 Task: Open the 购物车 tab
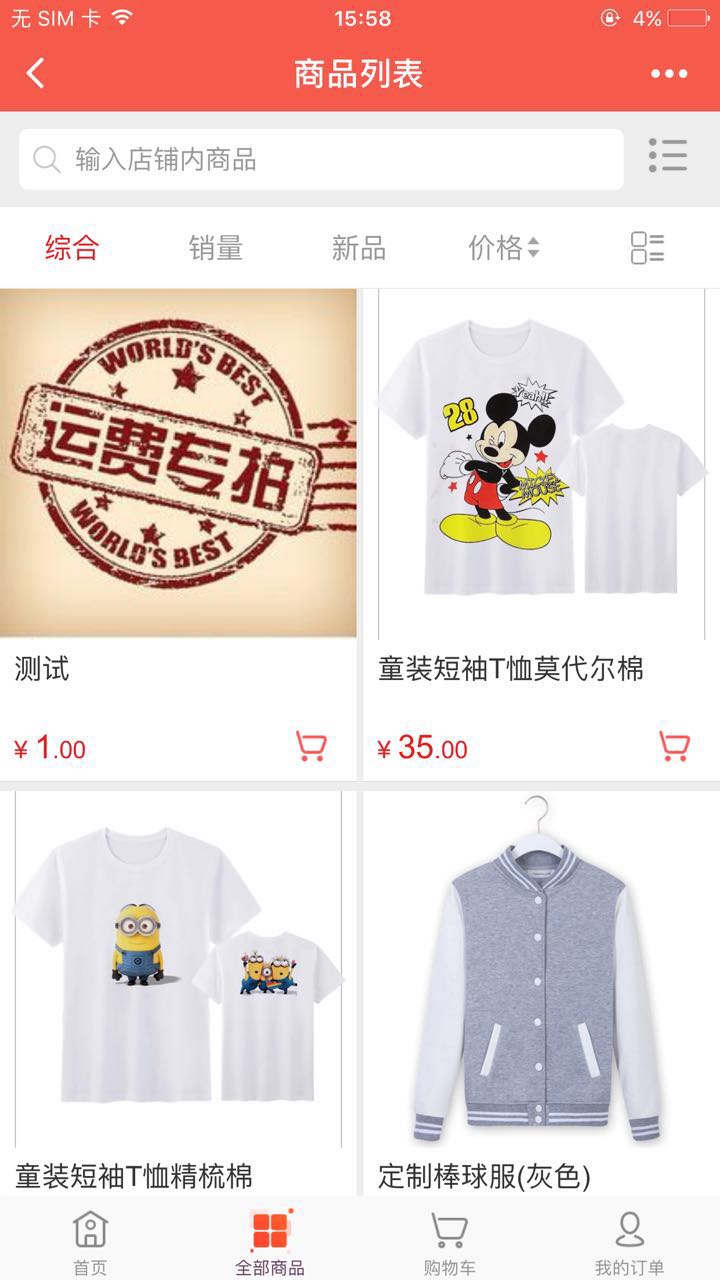pyautogui.click(x=450, y=1242)
